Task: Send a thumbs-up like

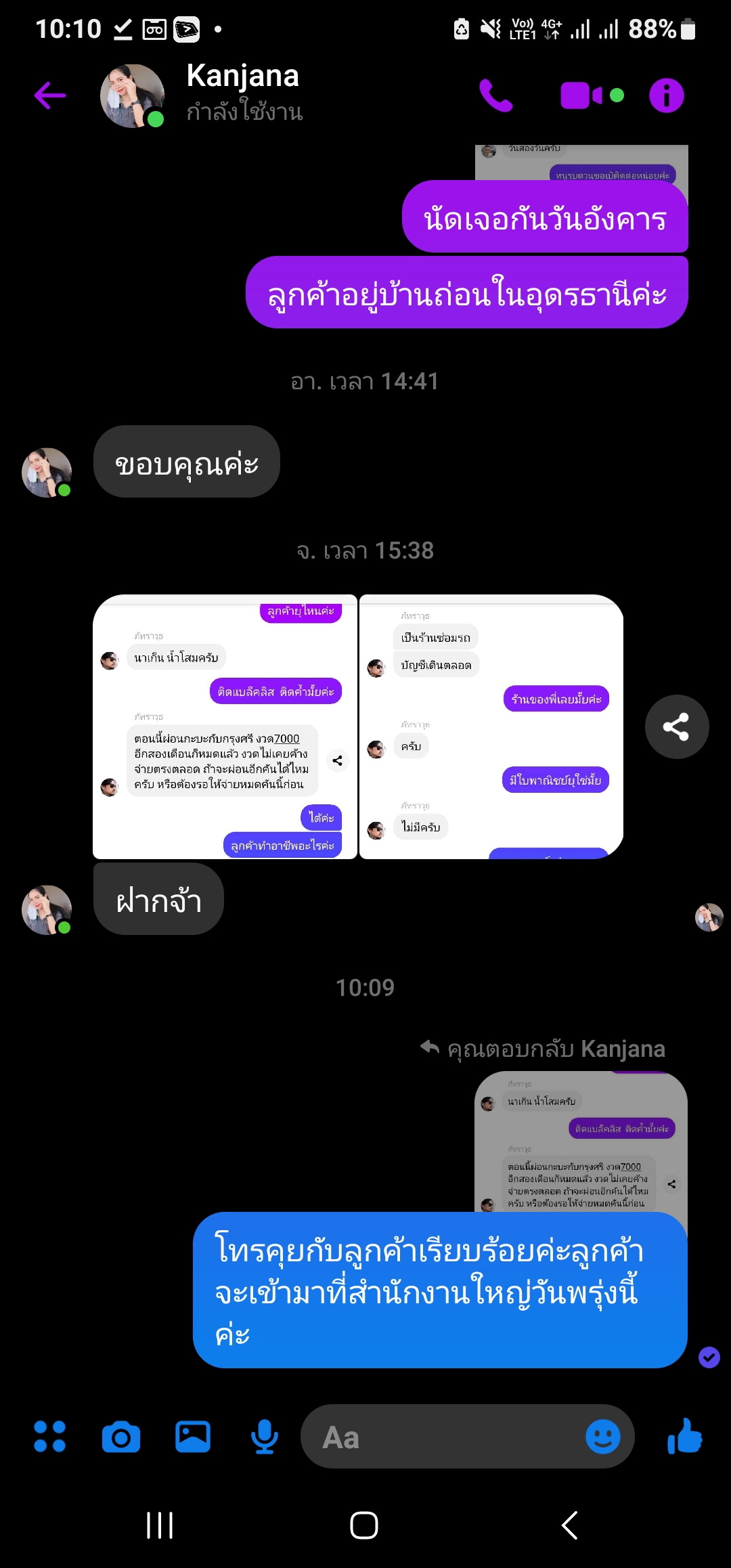Action: click(x=684, y=1436)
